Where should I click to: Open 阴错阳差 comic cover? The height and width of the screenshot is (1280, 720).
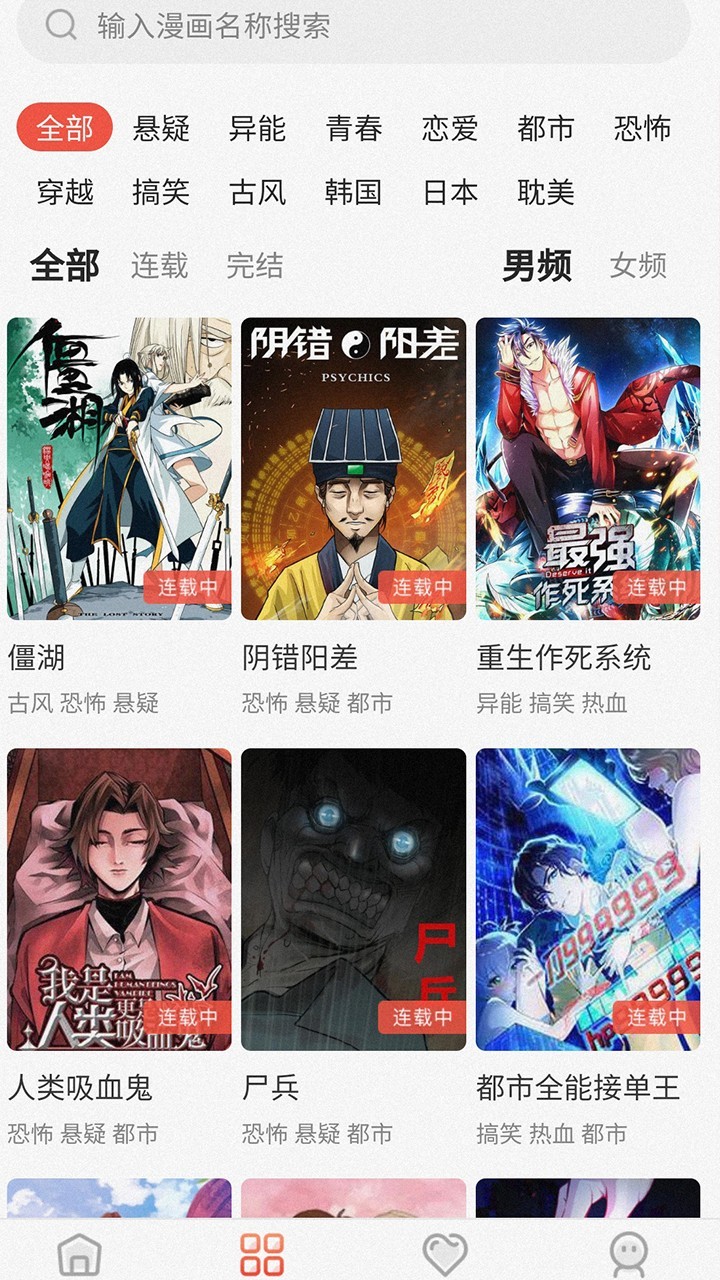(x=354, y=470)
